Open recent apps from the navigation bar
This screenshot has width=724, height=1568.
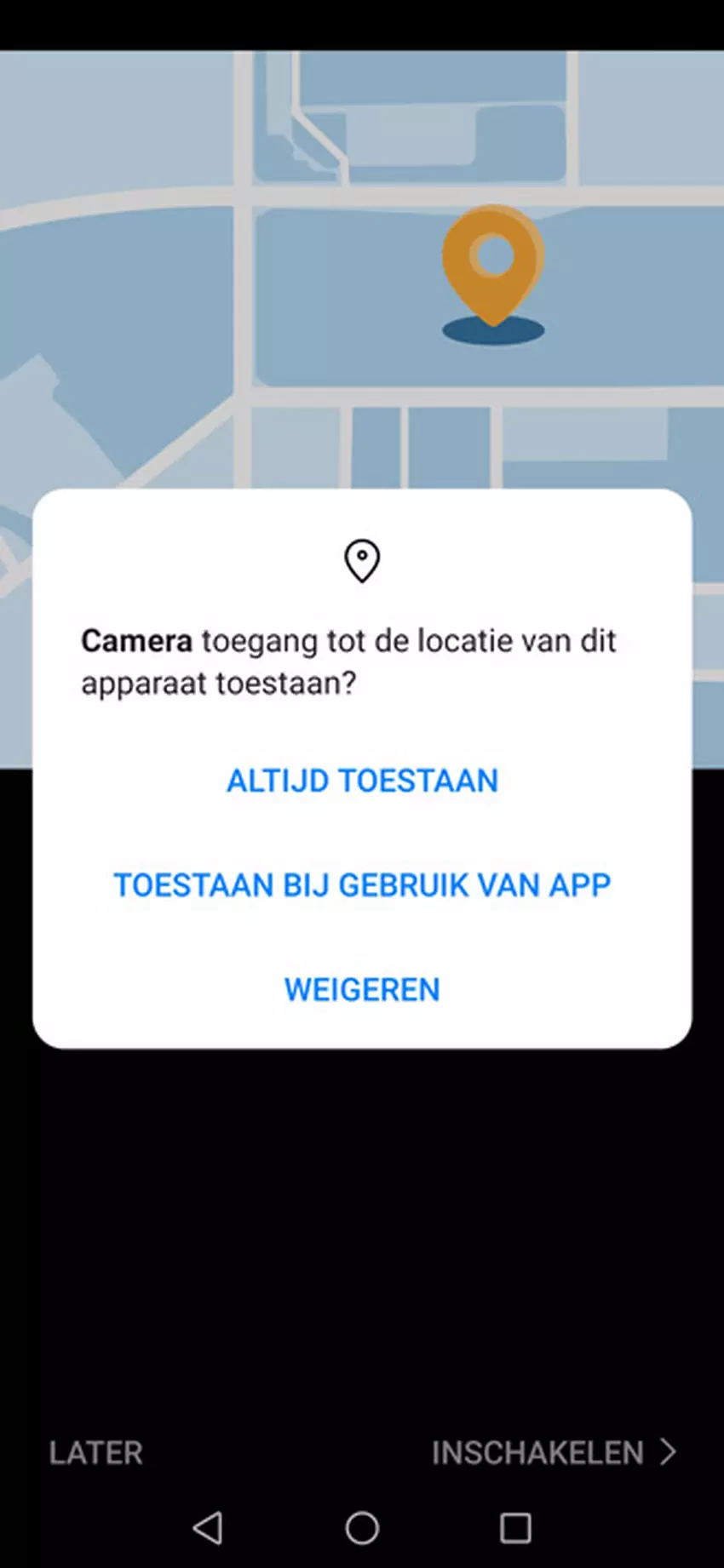coord(515,1528)
